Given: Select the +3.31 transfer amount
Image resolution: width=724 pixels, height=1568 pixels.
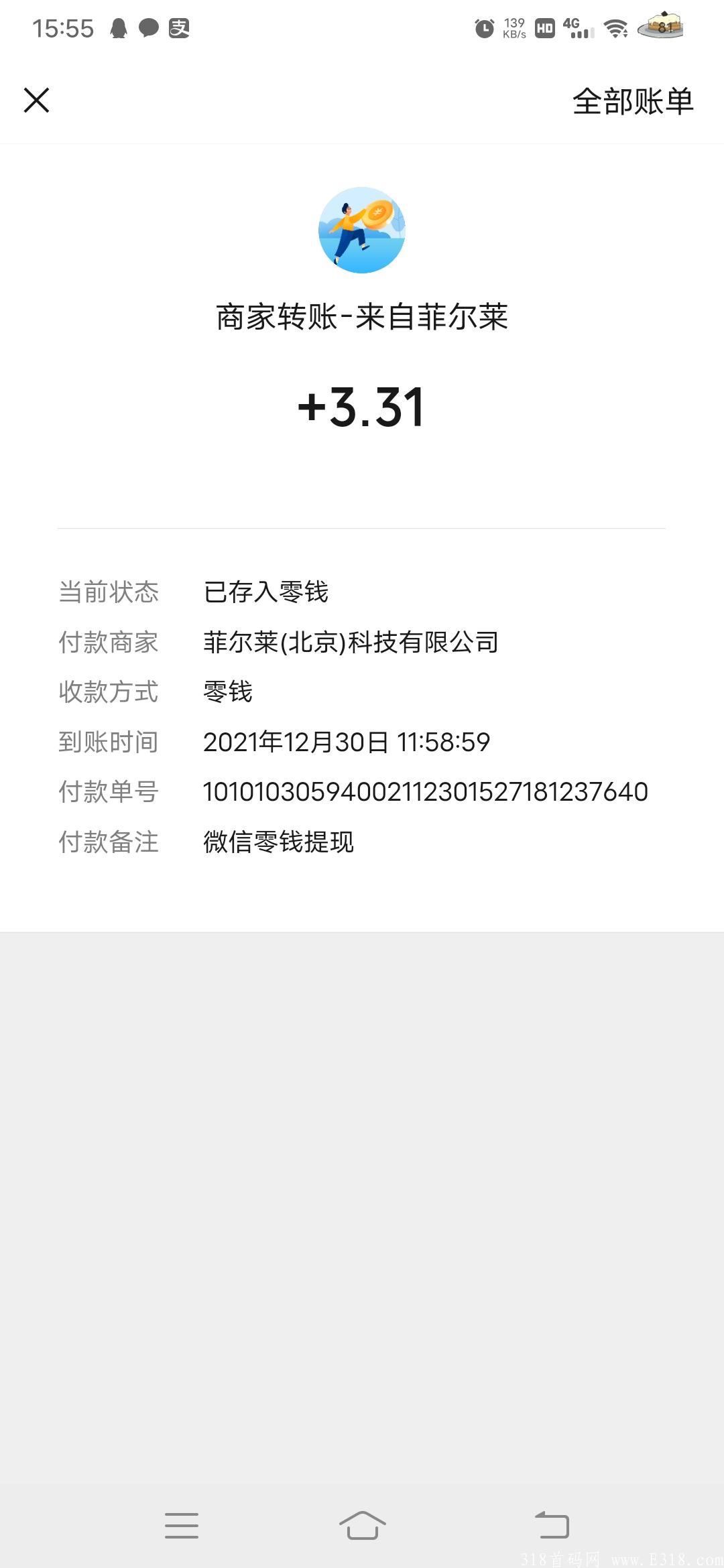Looking at the screenshot, I should click(x=362, y=407).
